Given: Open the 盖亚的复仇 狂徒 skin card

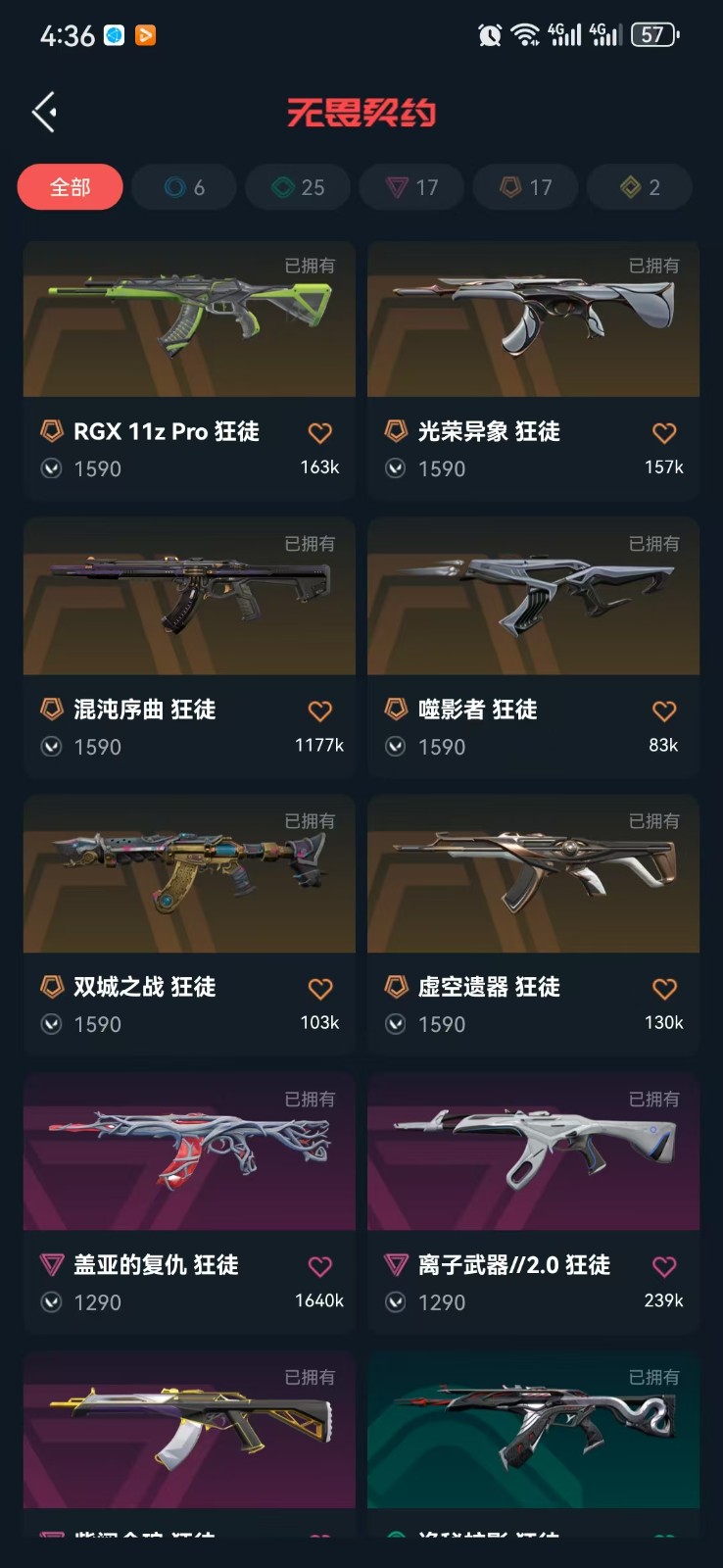Looking at the screenshot, I should pos(189,1153).
